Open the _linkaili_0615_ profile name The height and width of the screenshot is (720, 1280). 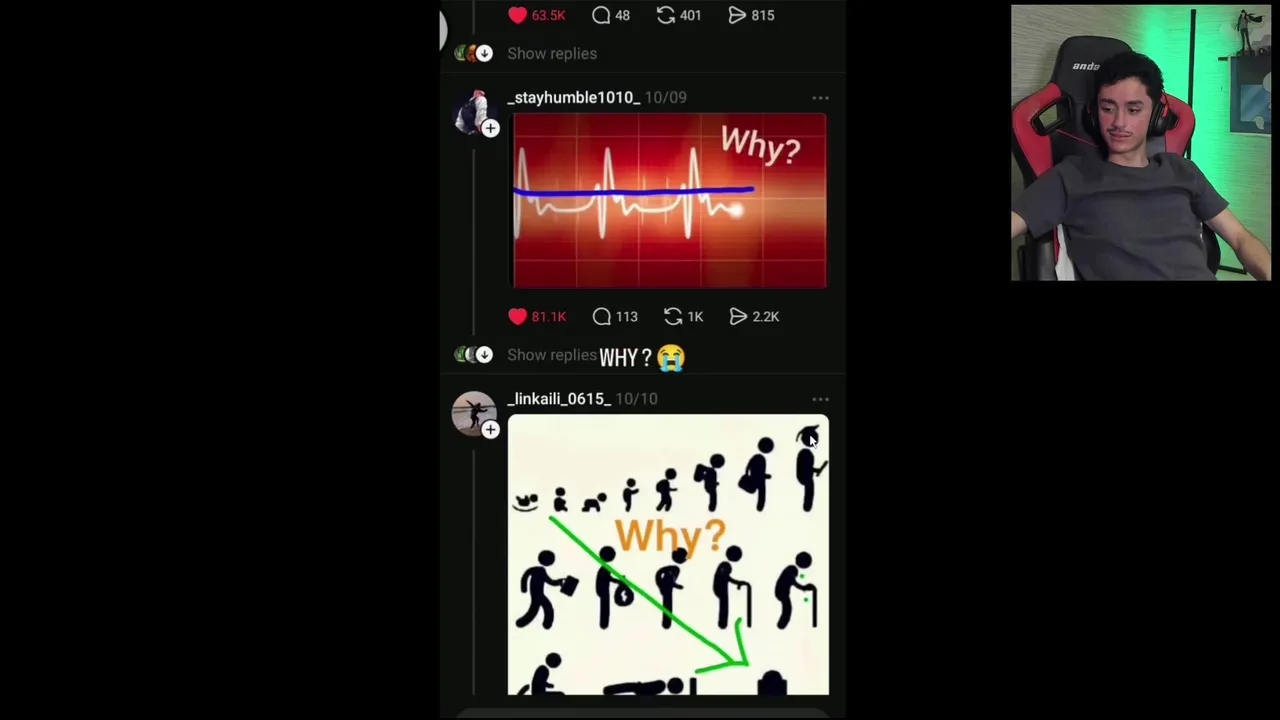click(558, 398)
